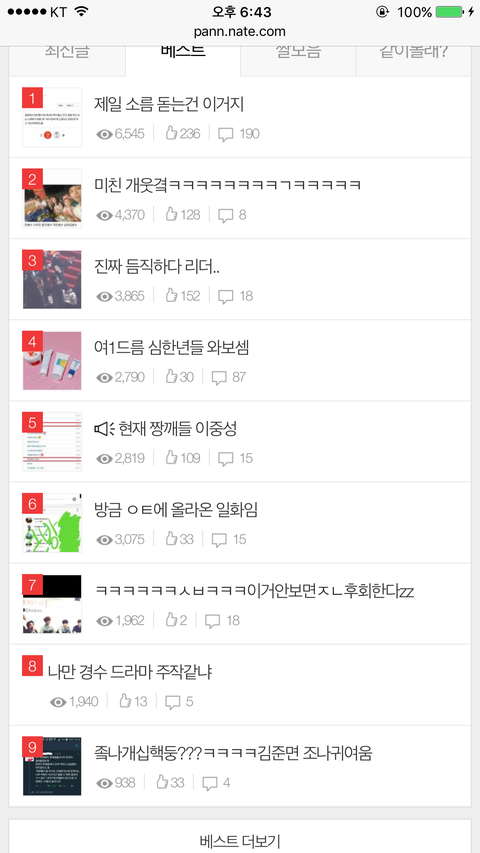480x853 pixels.
Task: Open post ranked 7 이거안보면 후회한다
Action: click(240, 604)
